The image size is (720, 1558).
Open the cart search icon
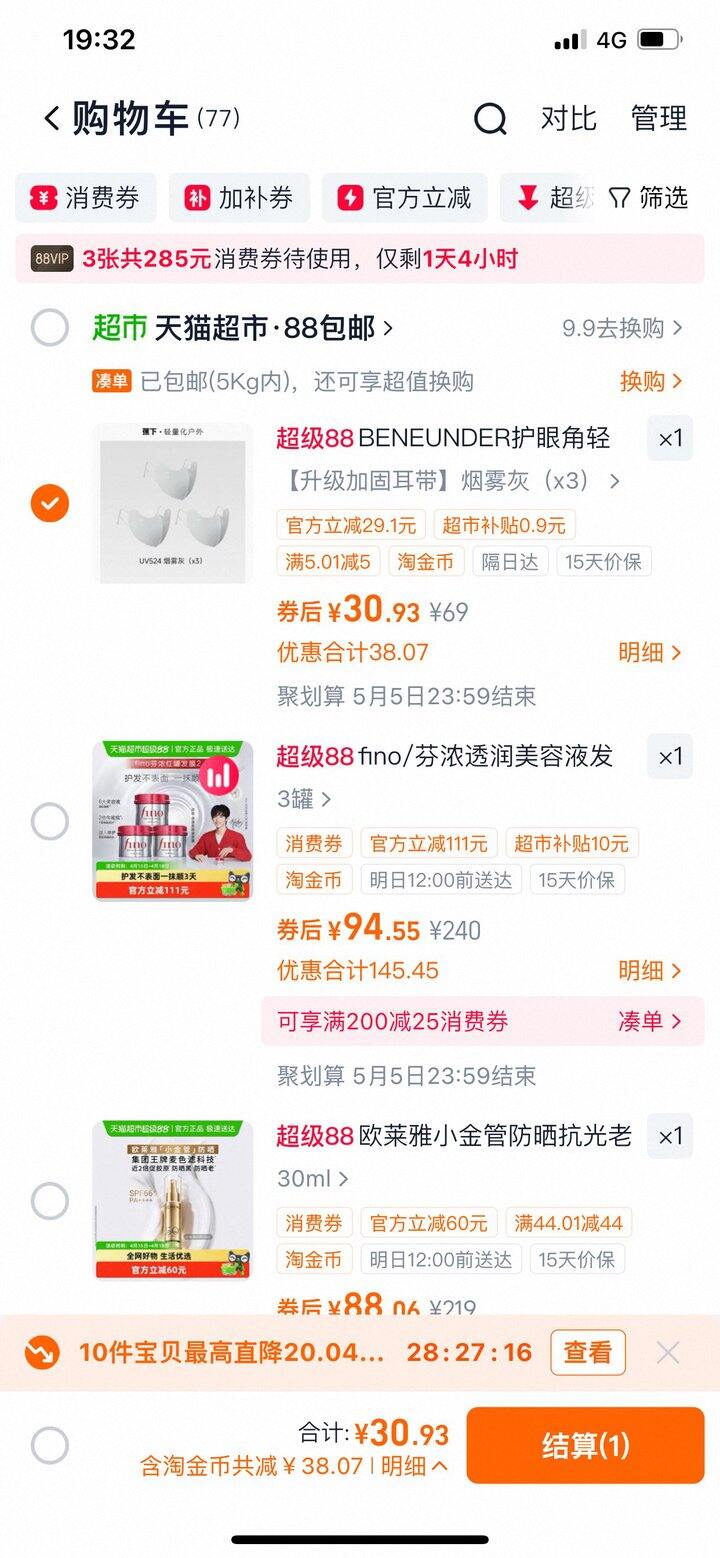point(490,119)
